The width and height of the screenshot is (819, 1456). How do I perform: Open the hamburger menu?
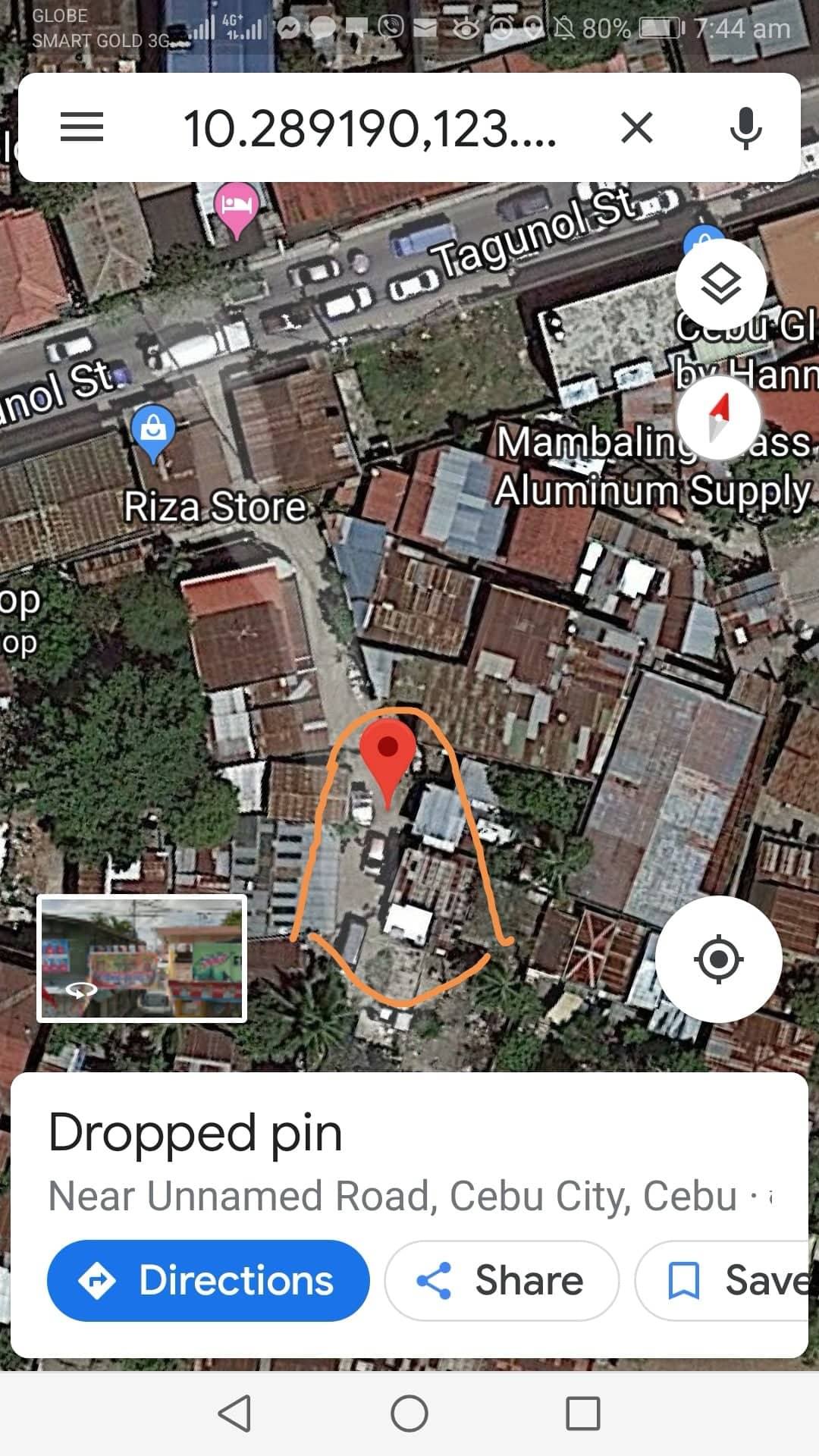[82, 127]
